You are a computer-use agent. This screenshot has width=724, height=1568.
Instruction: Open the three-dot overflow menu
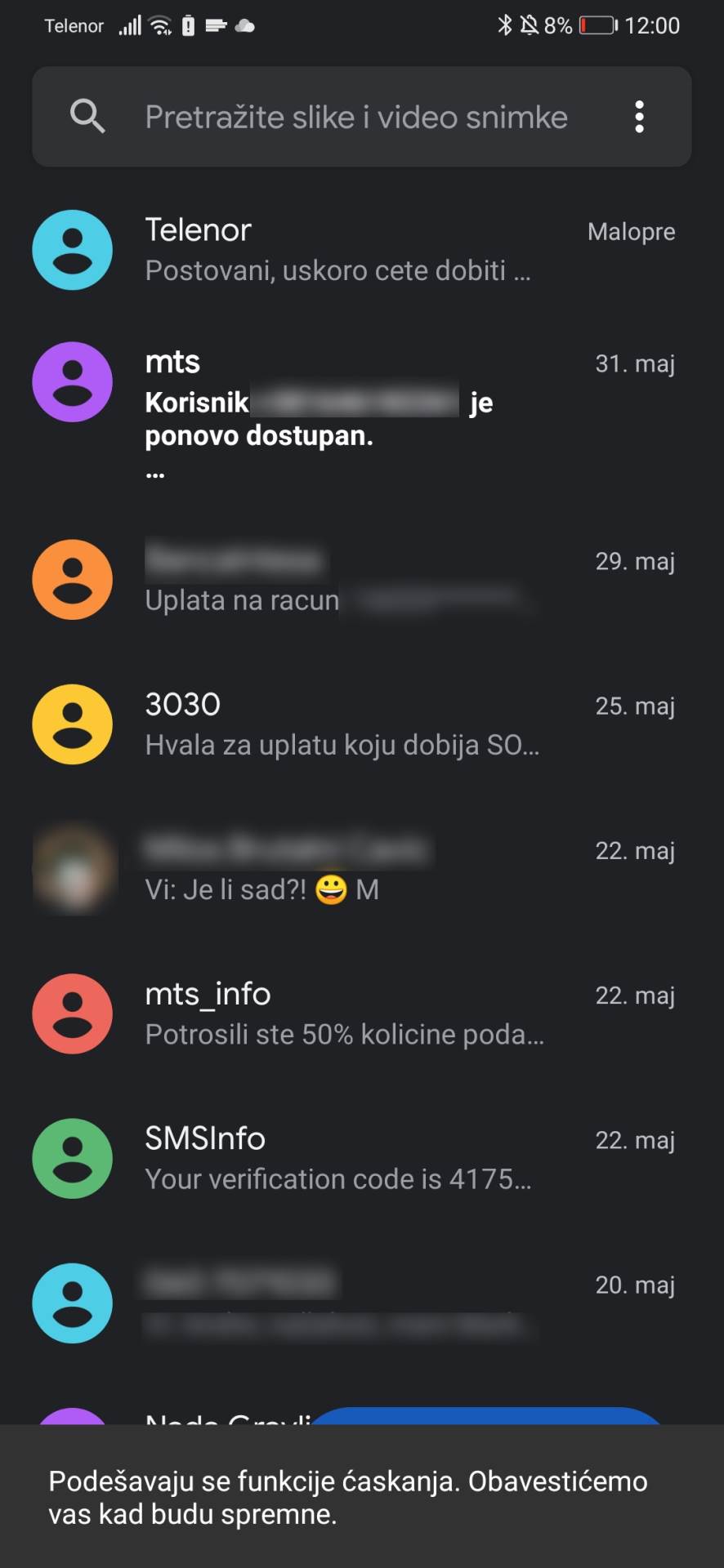[638, 117]
